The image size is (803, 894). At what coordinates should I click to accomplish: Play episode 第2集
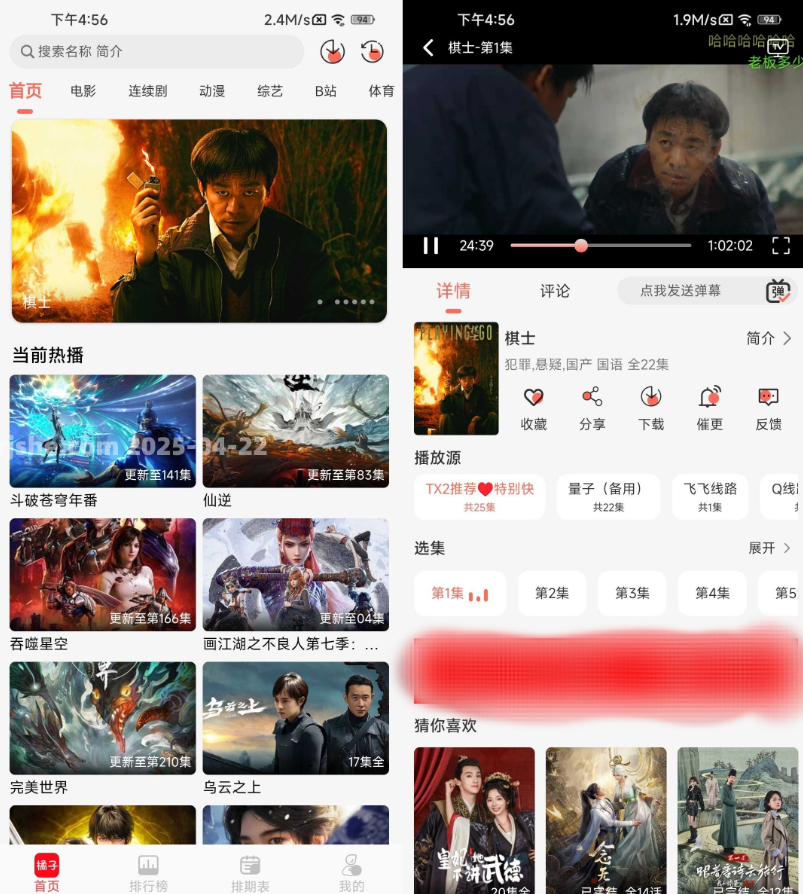552,593
